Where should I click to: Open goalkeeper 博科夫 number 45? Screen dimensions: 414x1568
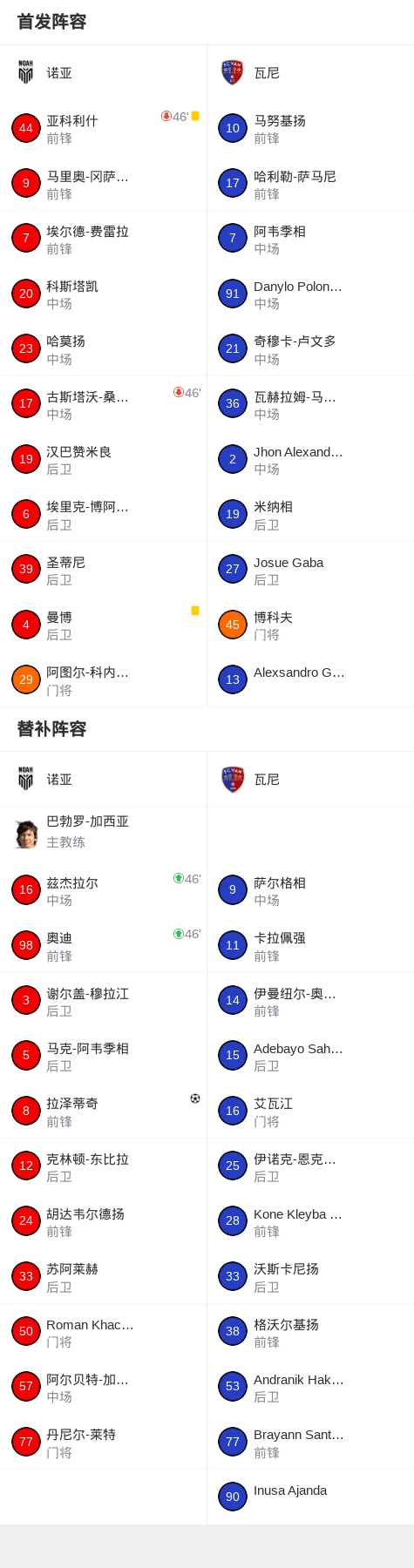(310, 625)
